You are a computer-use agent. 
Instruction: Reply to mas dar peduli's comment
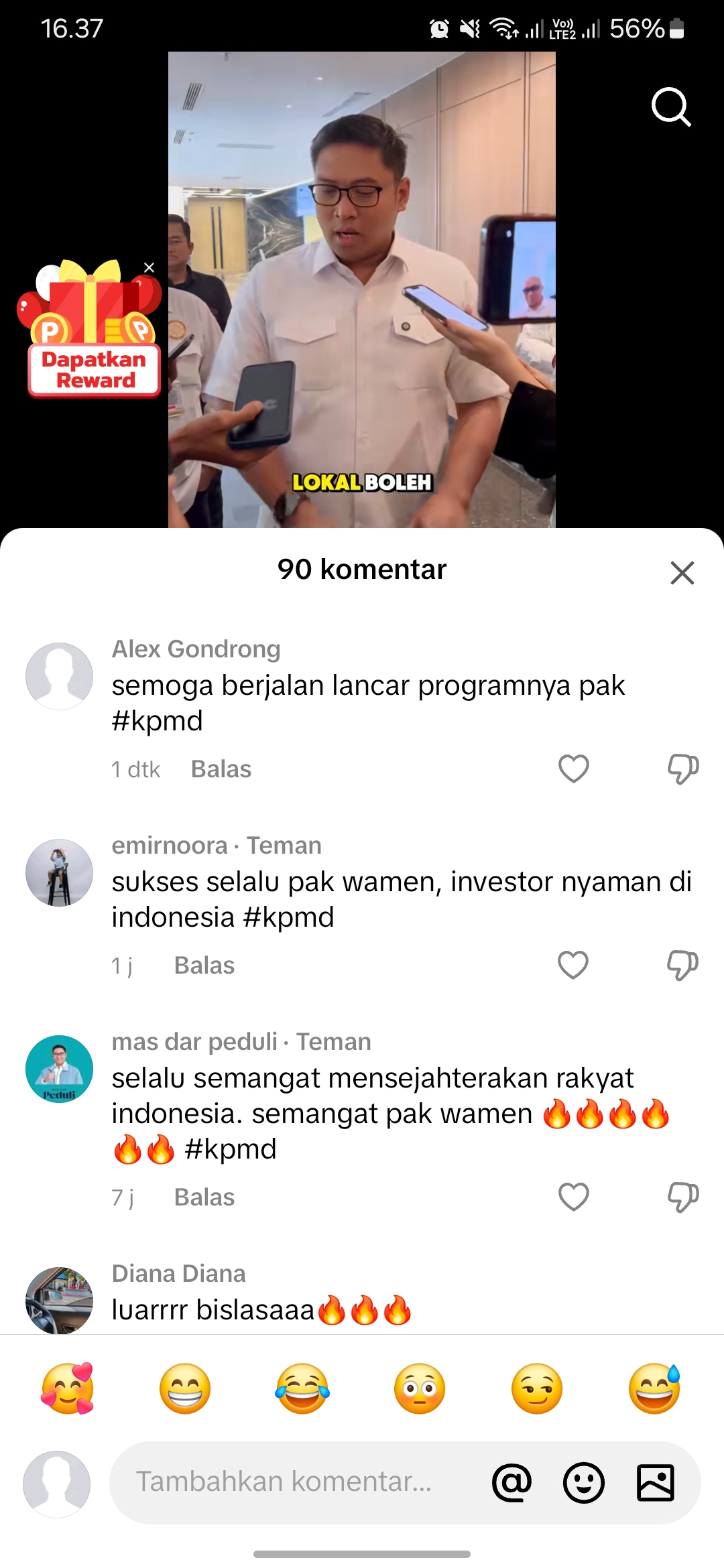(204, 1197)
